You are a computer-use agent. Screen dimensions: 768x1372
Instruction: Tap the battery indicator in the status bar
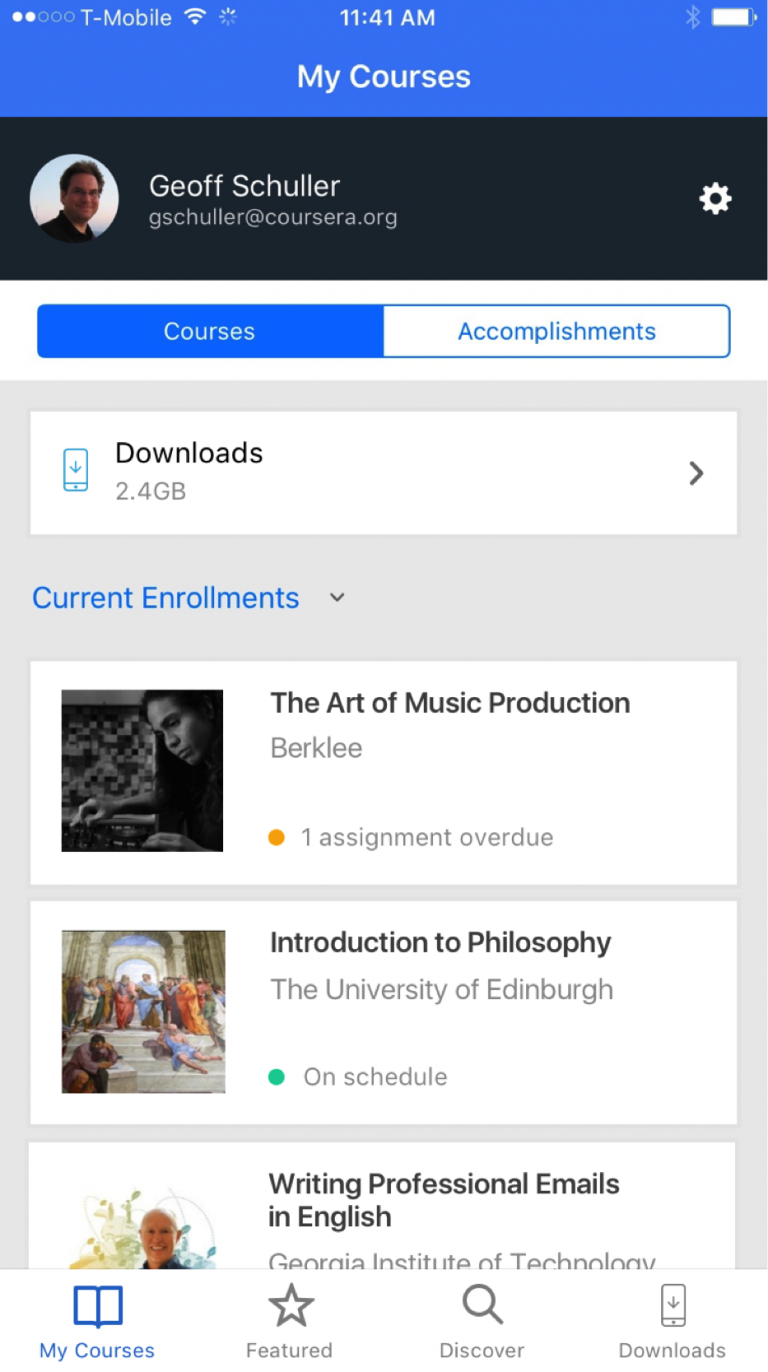click(734, 16)
